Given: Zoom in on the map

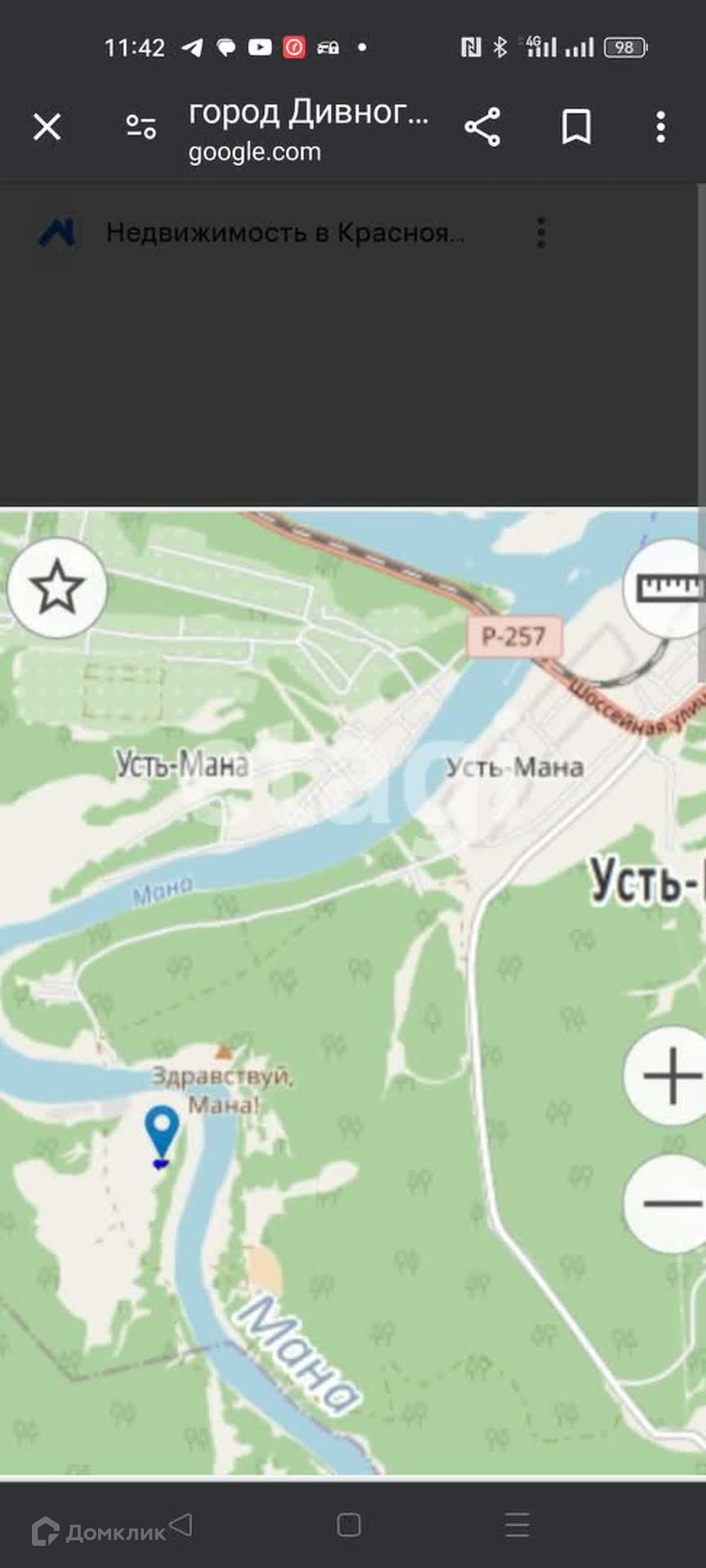Looking at the screenshot, I should [670, 1076].
